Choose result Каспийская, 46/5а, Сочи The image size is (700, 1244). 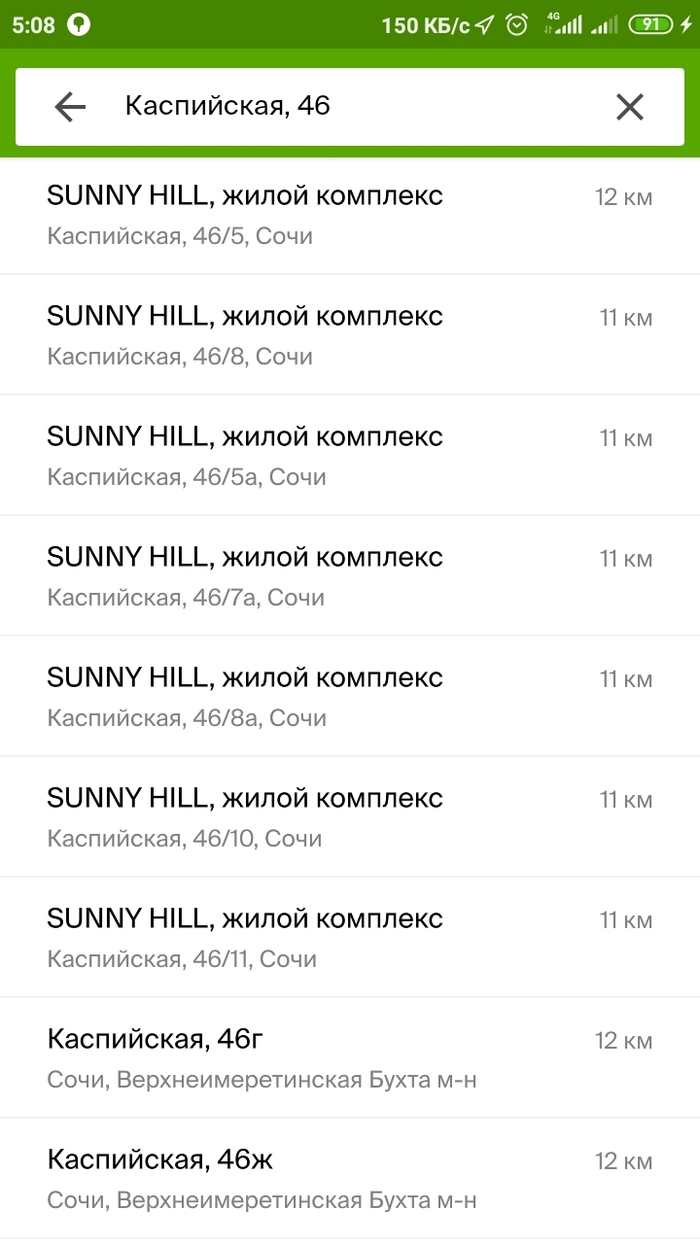tap(349, 455)
